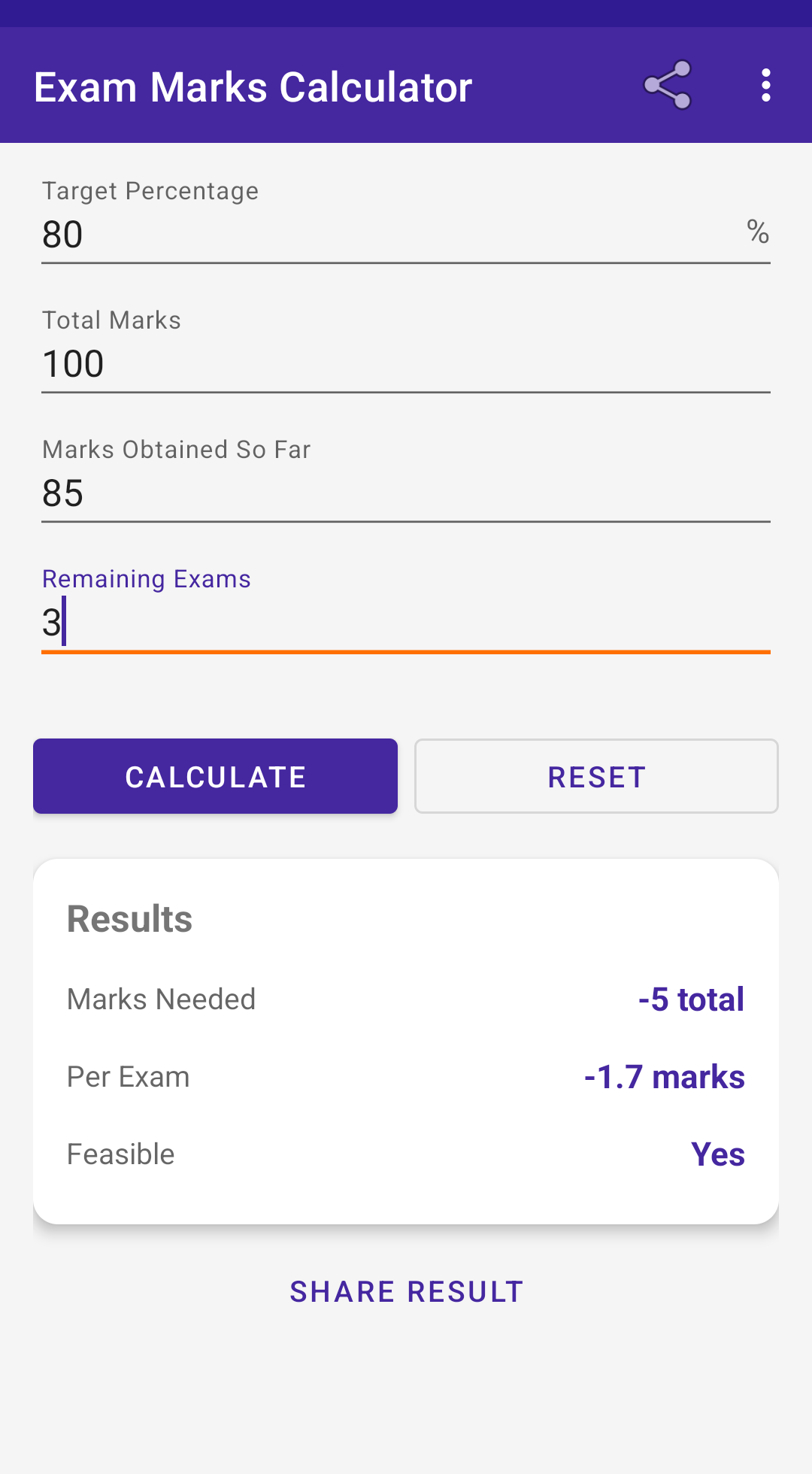Tap the -1.7 marks value

click(x=663, y=1077)
